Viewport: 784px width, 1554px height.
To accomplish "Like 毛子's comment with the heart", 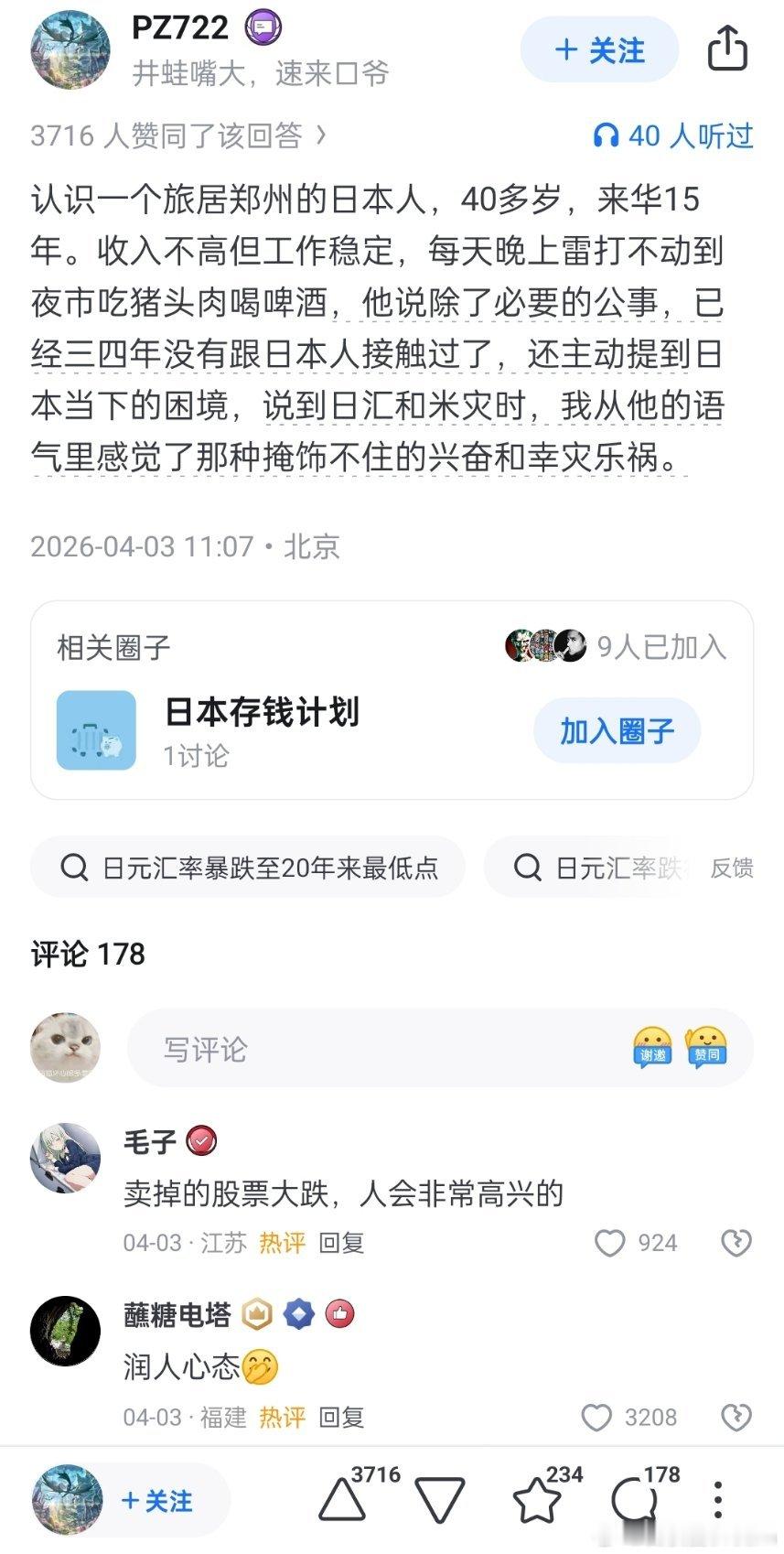I will click(608, 1243).
